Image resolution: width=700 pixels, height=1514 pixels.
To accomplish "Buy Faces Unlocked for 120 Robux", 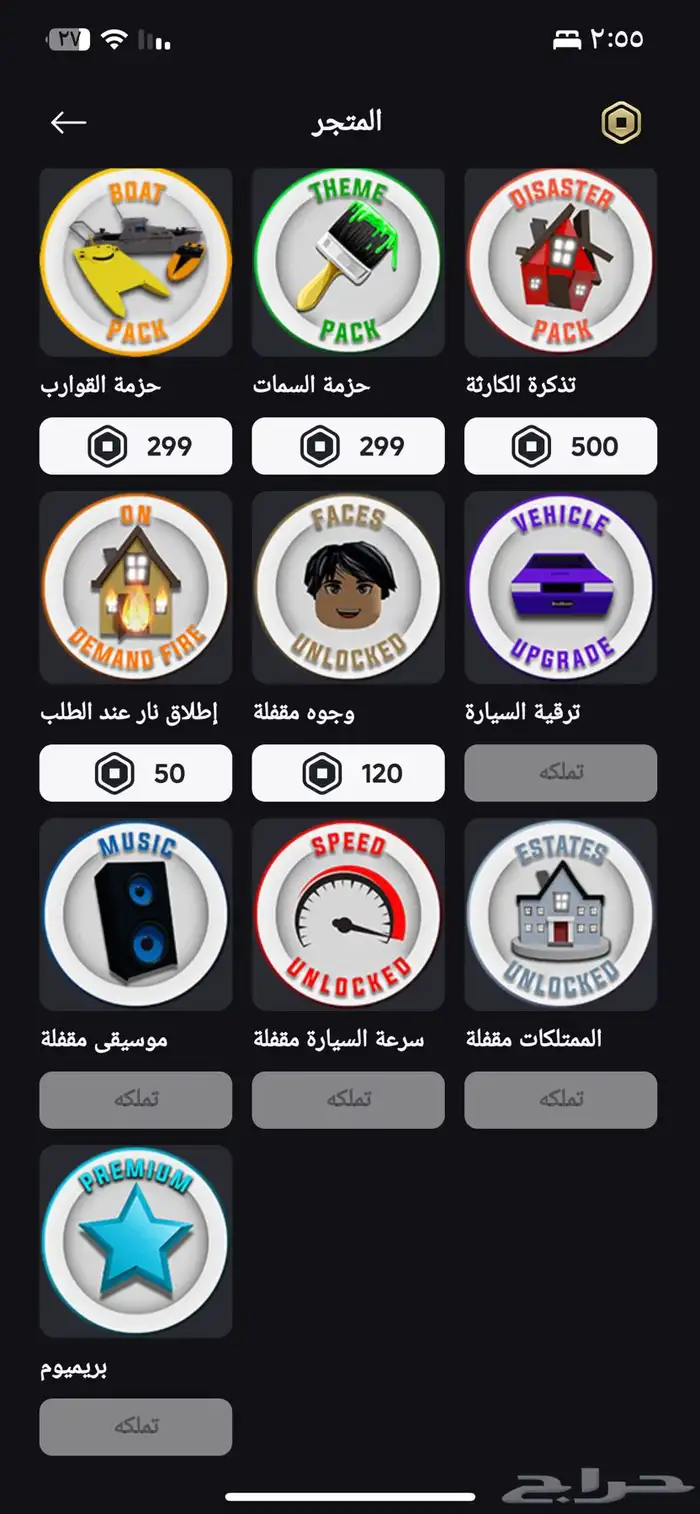I will 348,773.
